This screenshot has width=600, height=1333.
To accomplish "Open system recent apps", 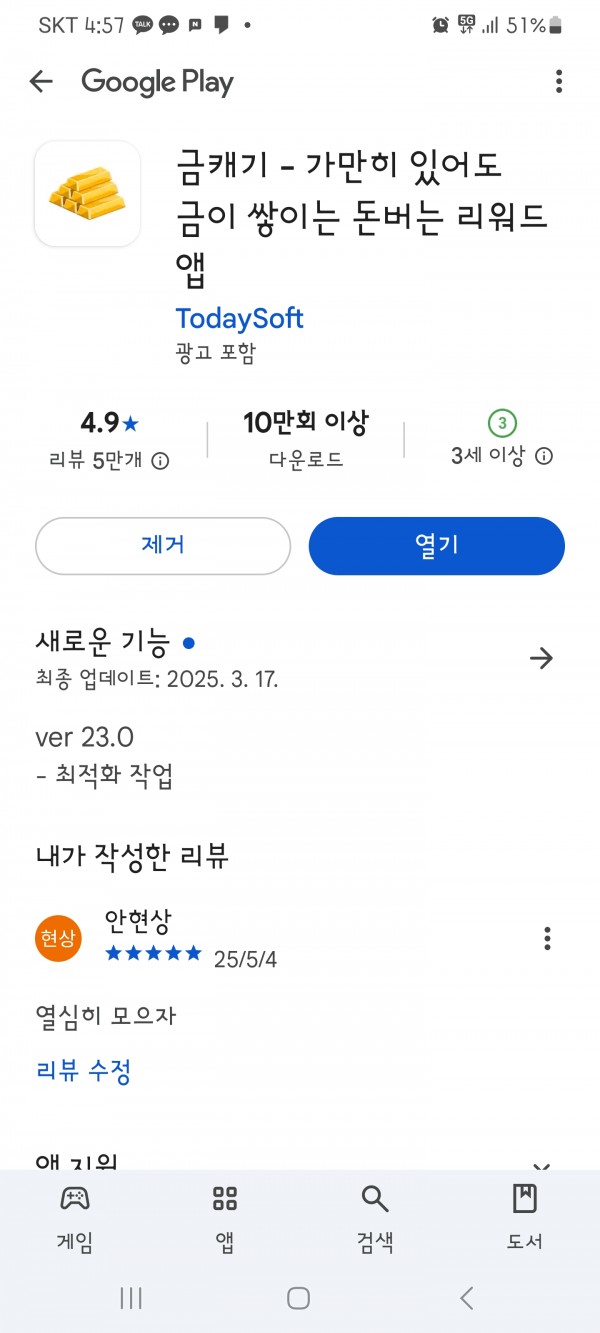I will point(131,1298).
